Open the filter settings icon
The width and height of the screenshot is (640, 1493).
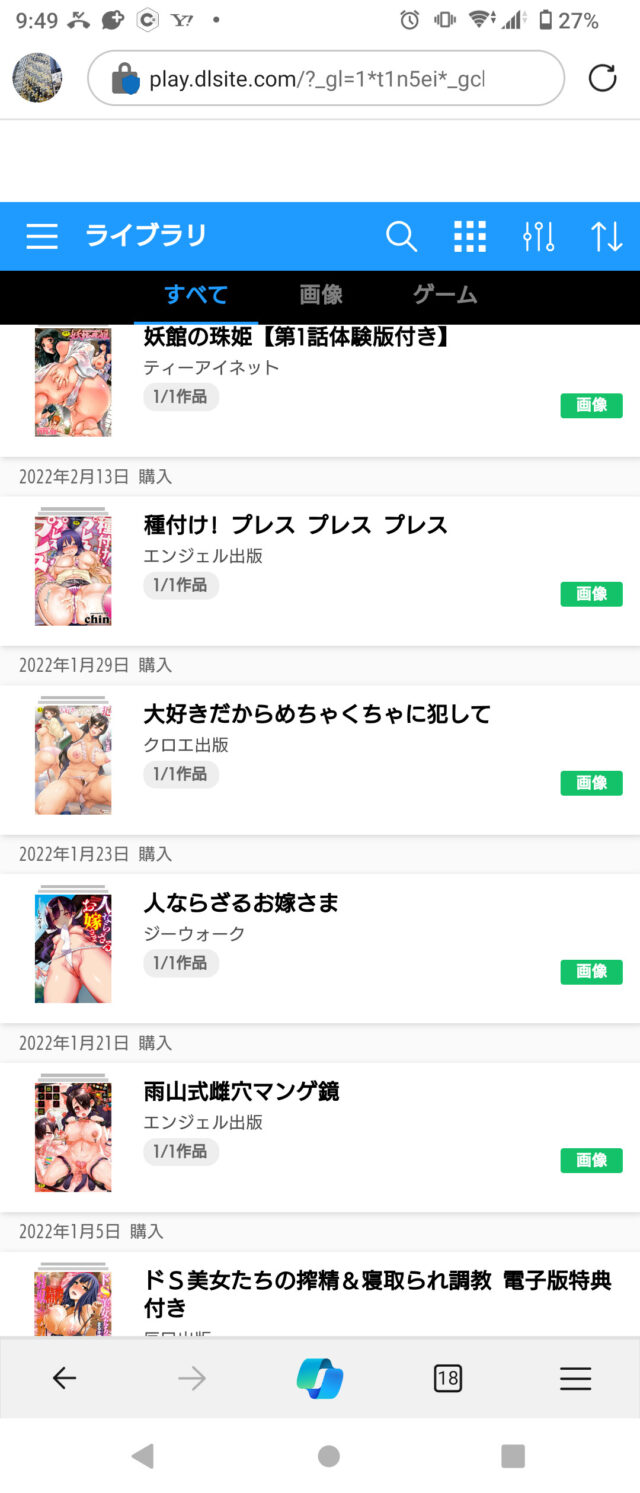538,236
